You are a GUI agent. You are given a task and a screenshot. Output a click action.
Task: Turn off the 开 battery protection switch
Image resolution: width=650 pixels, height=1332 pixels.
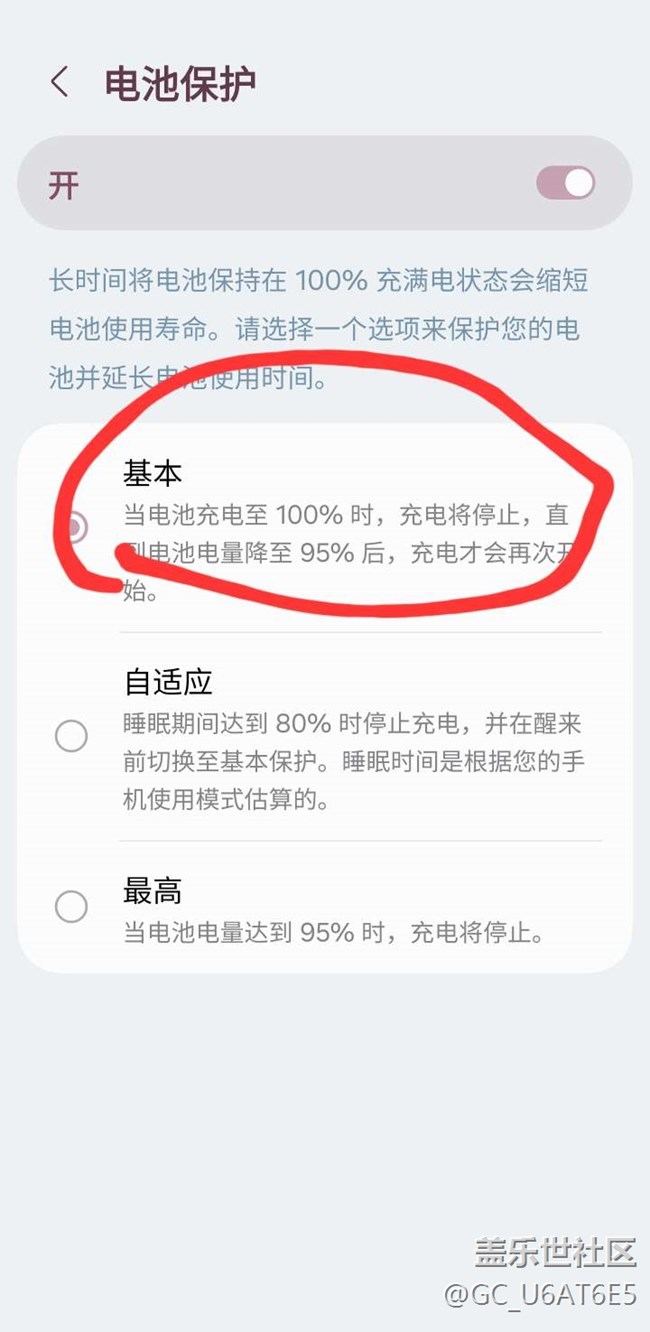click(566, 183)
